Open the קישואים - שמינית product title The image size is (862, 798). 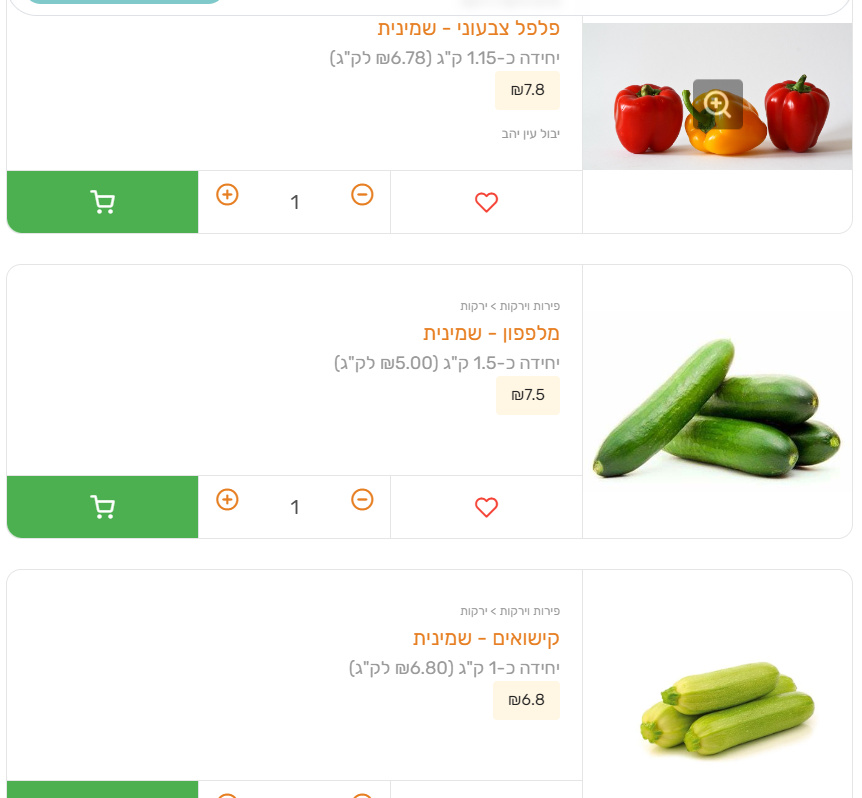[486, 638]
